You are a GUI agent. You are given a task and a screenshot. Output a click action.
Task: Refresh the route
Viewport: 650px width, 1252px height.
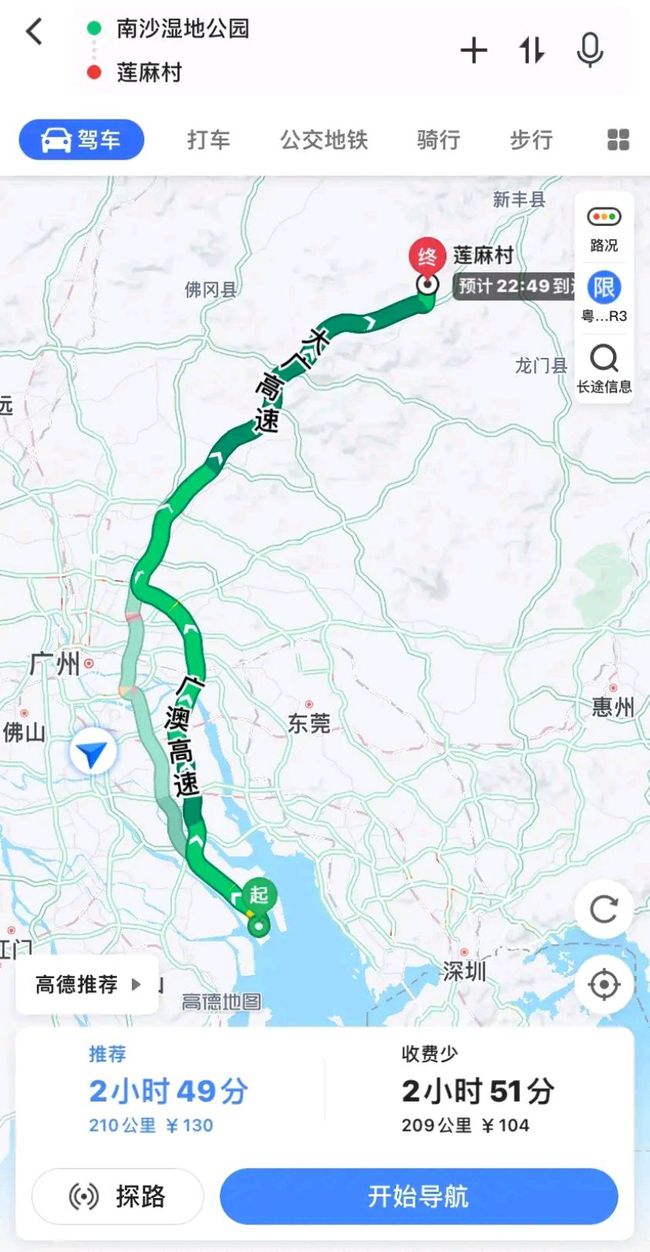(604, 909)
